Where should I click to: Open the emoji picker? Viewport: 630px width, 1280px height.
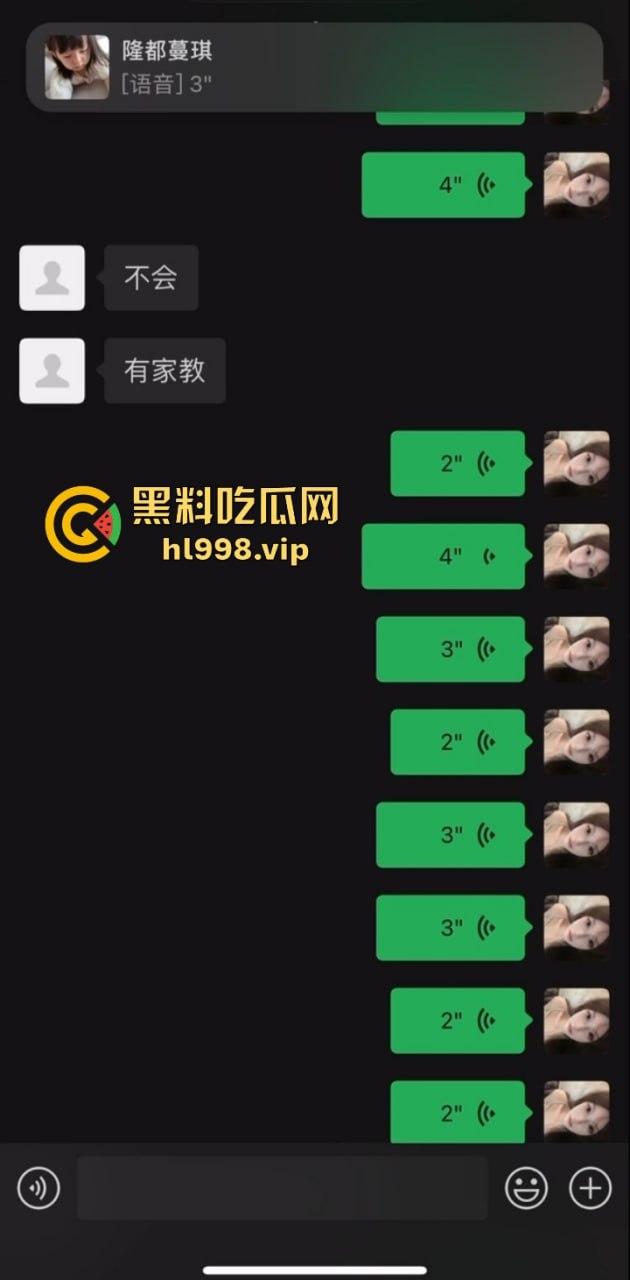coord(526,1188)
